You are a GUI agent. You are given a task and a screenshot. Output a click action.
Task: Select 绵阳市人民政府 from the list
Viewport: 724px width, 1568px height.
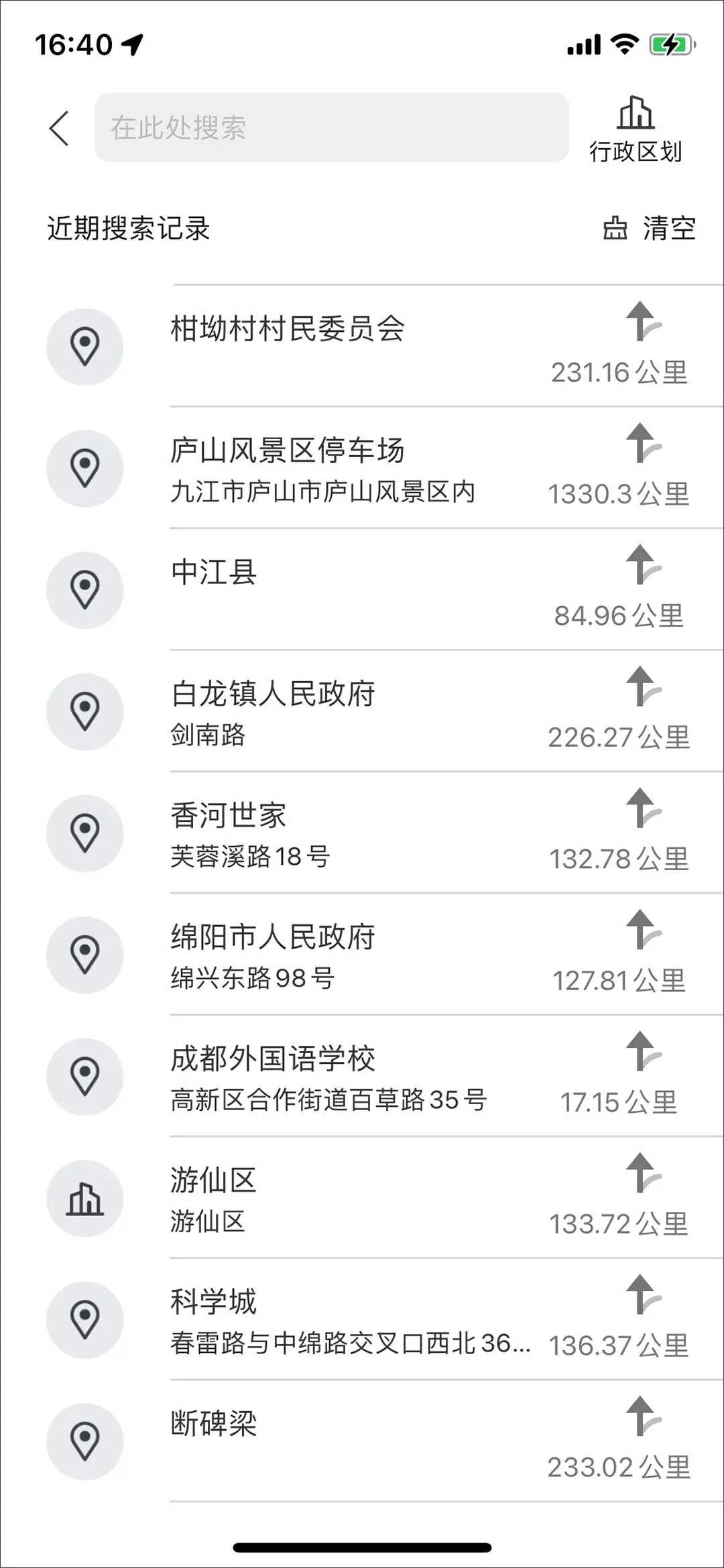[362, 955]
